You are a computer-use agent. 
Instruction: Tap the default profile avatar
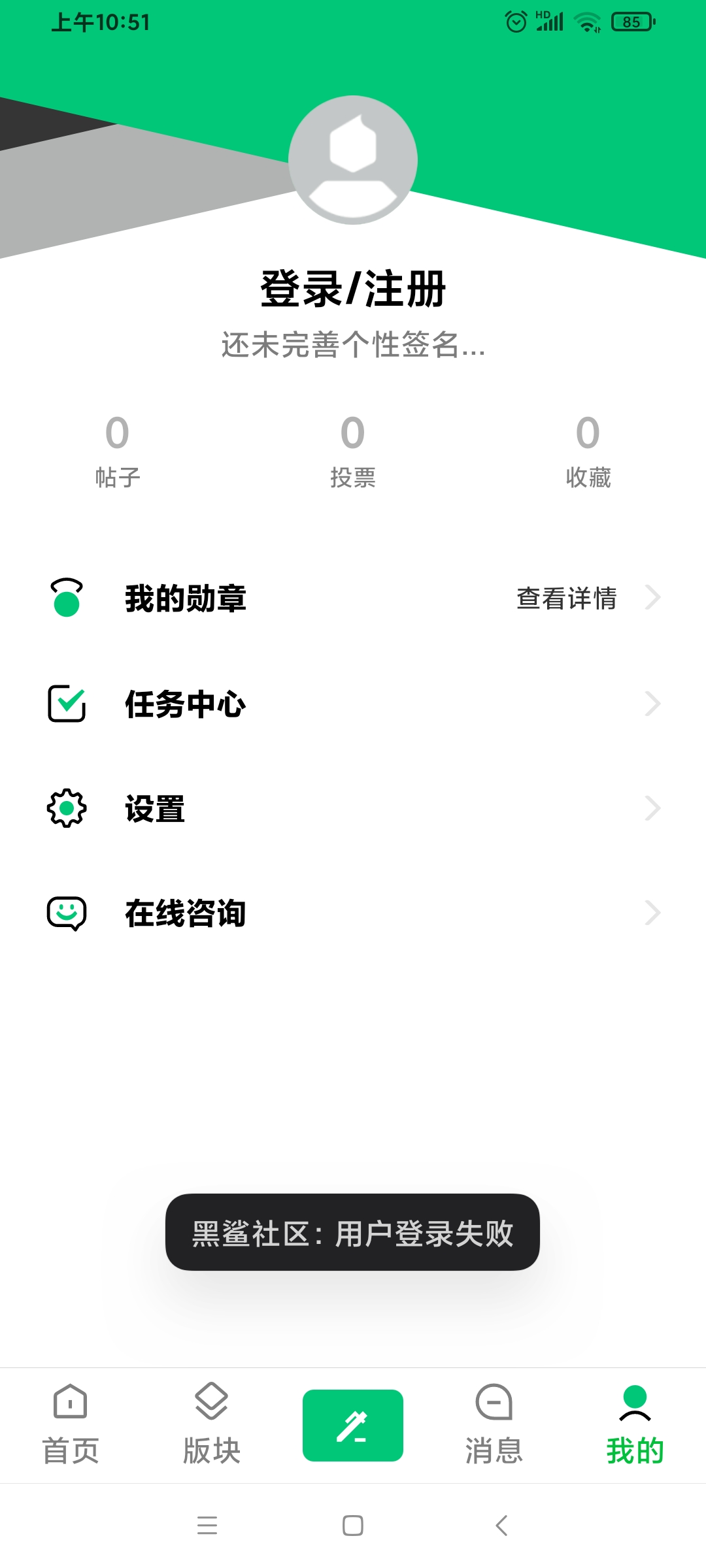click(353, 160)
